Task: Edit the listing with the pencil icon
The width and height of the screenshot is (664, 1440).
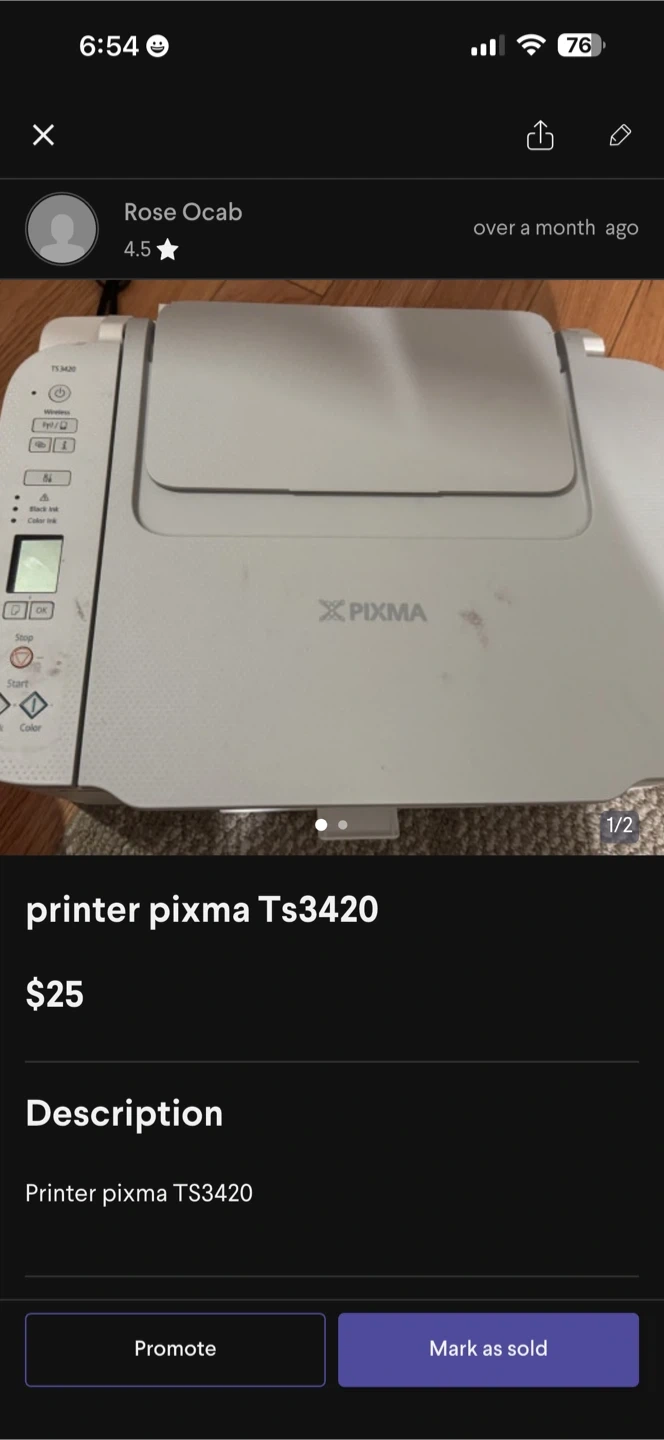Action: (620, 135)
